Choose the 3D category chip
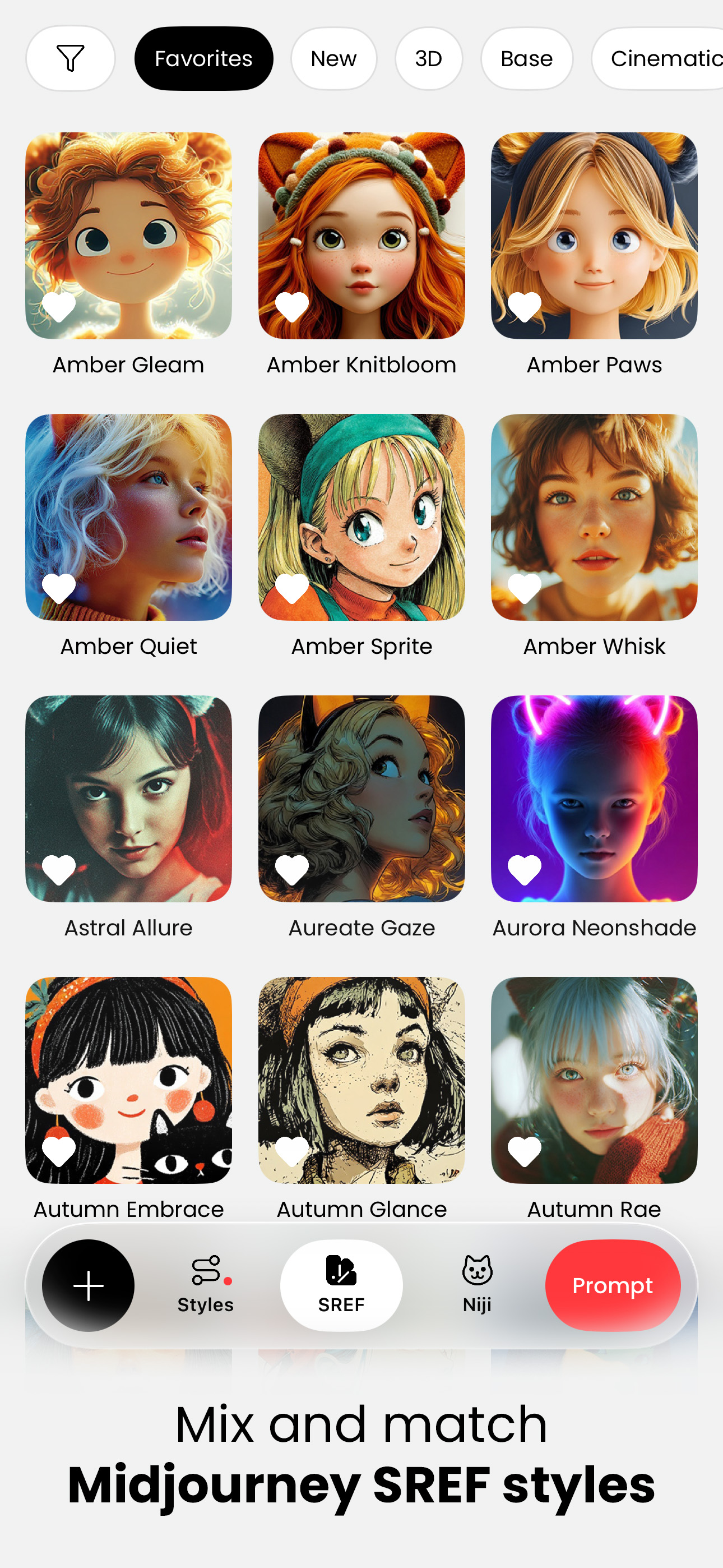Viewport: 723px width, 1568px height. 428,58
